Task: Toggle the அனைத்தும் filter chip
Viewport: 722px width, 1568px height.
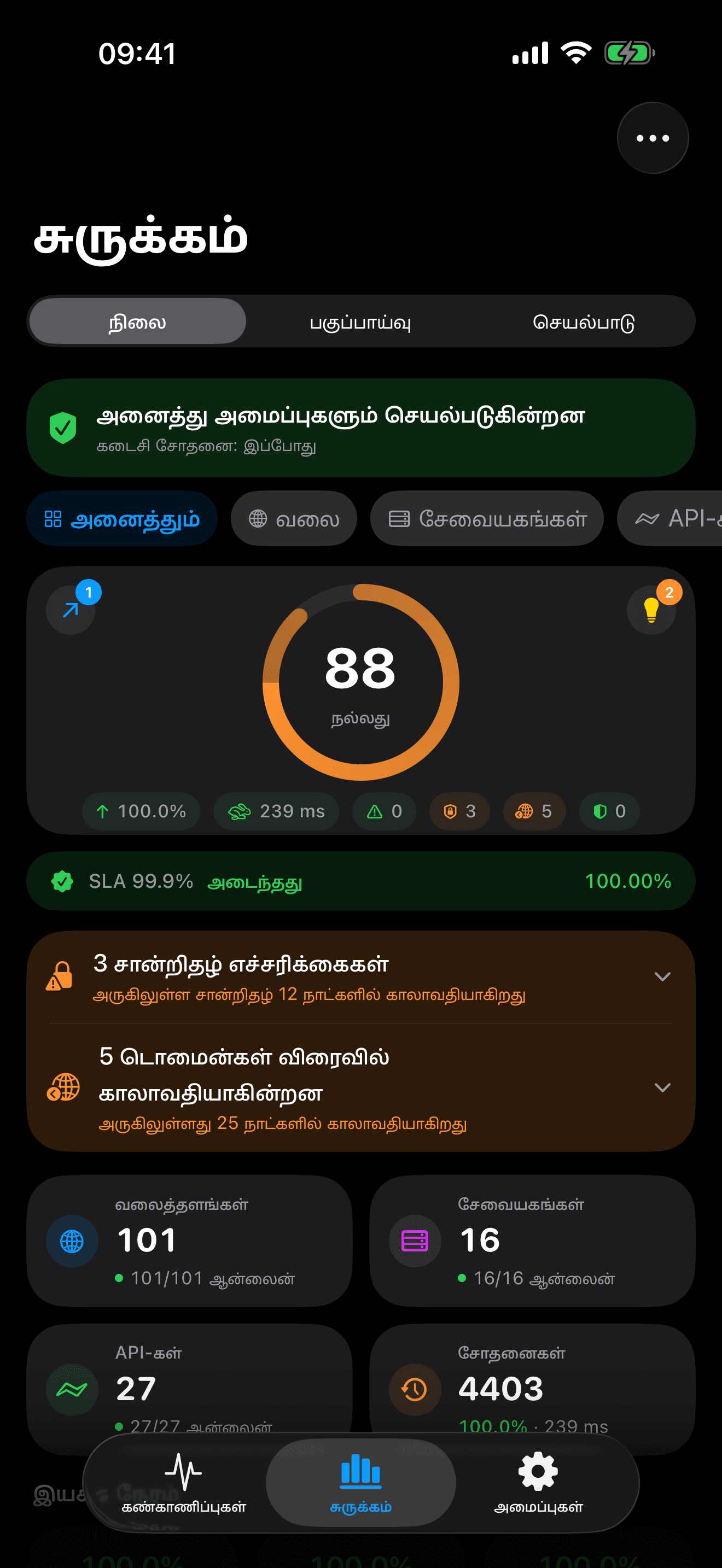Action: click(122, 518)
